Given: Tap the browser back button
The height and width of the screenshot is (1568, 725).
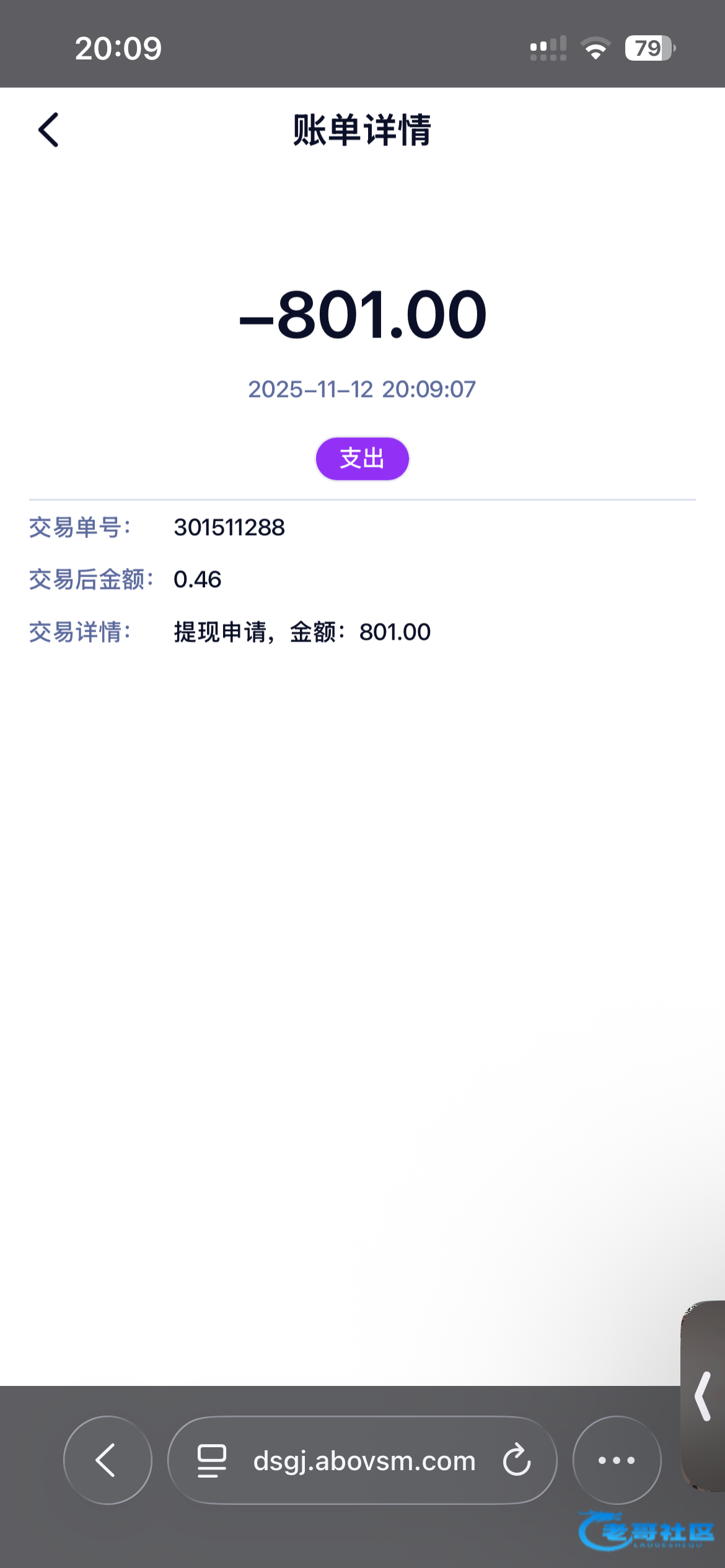Looking at the screenshot, I should click(107, 1460).
